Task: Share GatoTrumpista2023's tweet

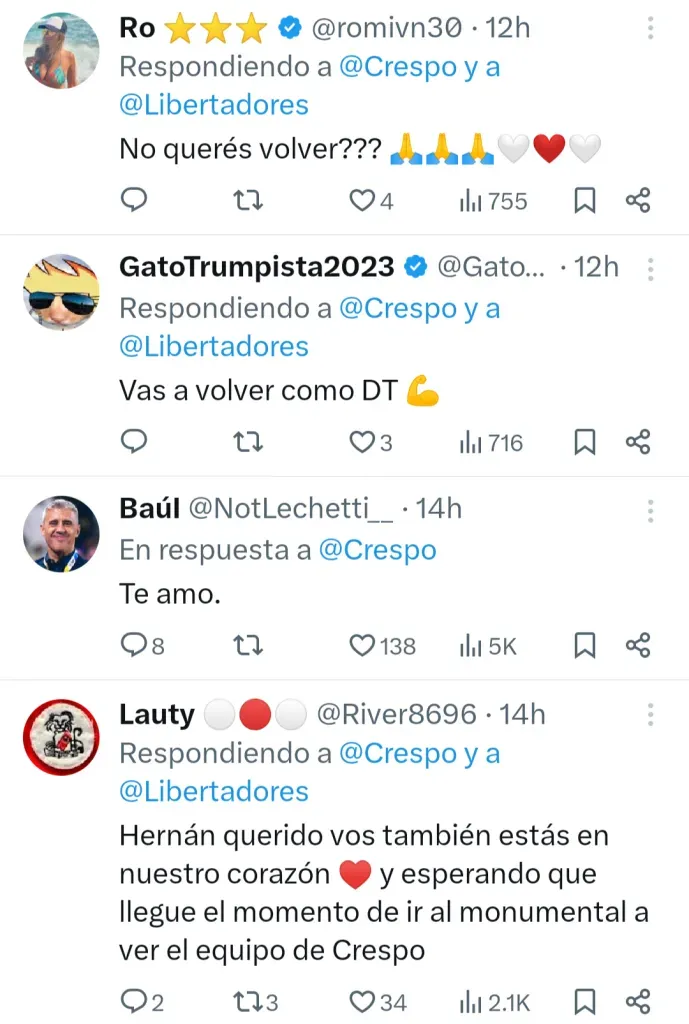Action: [x=638, y=442]
